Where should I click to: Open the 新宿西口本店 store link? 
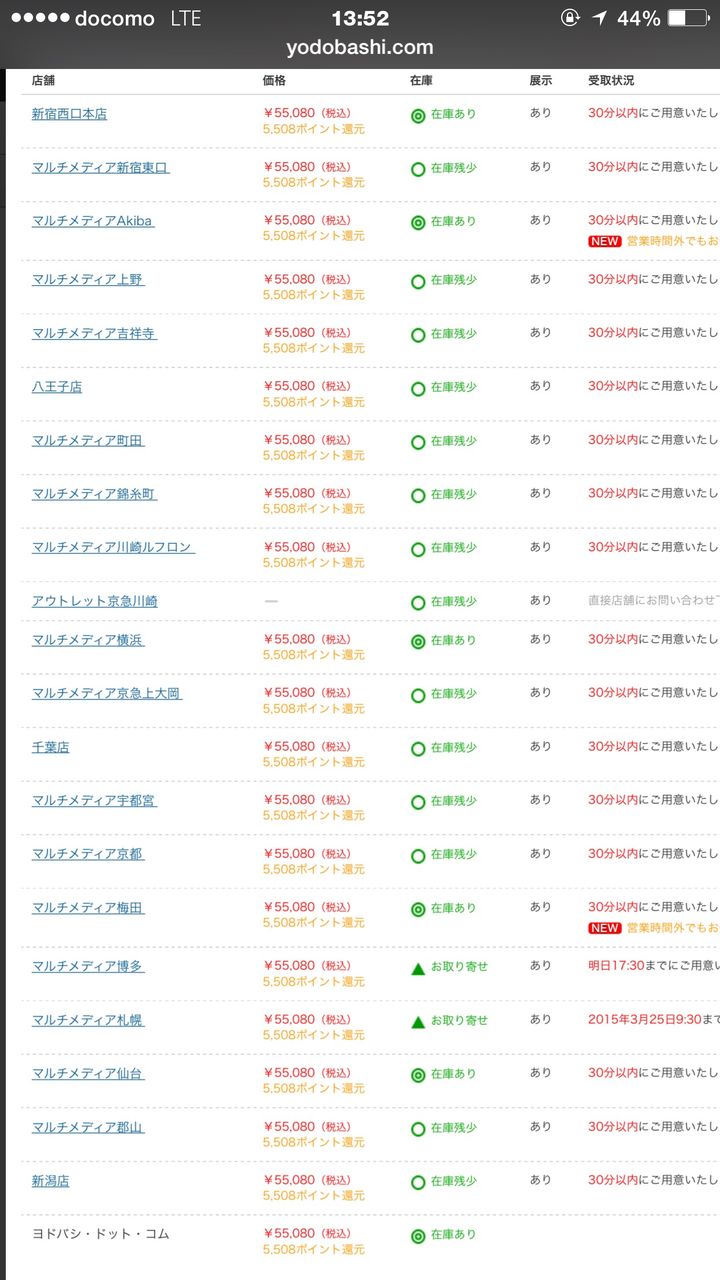click(69, 114)
